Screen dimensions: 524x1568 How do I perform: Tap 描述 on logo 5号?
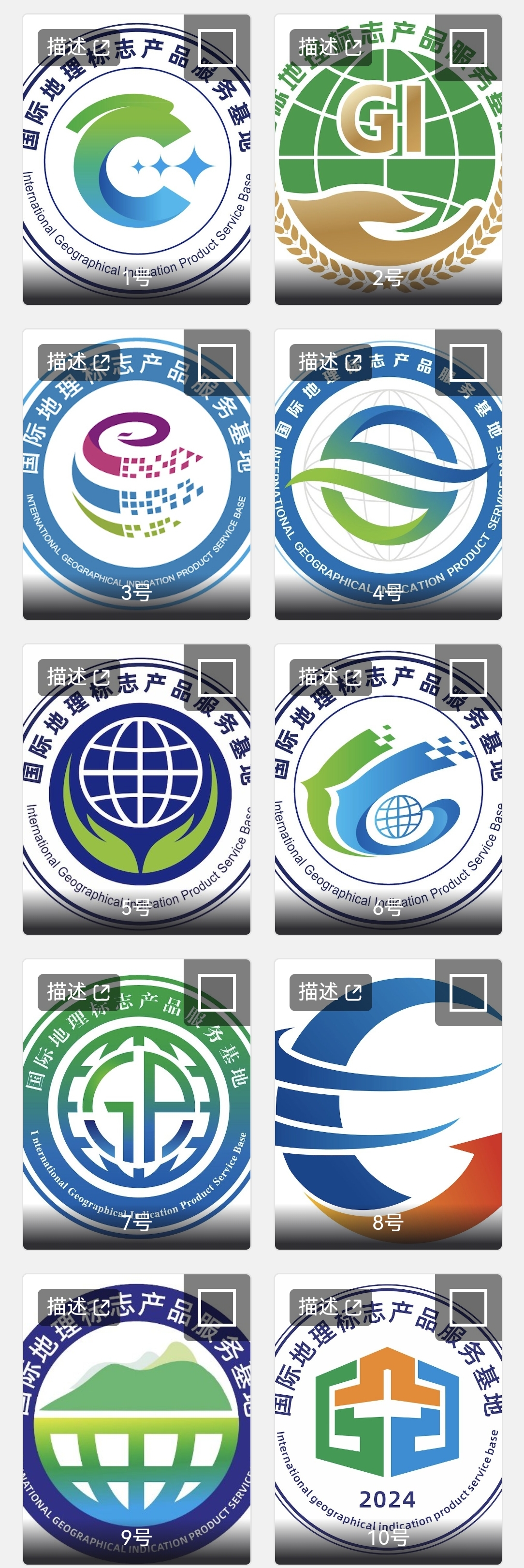[x=78, y=677]
